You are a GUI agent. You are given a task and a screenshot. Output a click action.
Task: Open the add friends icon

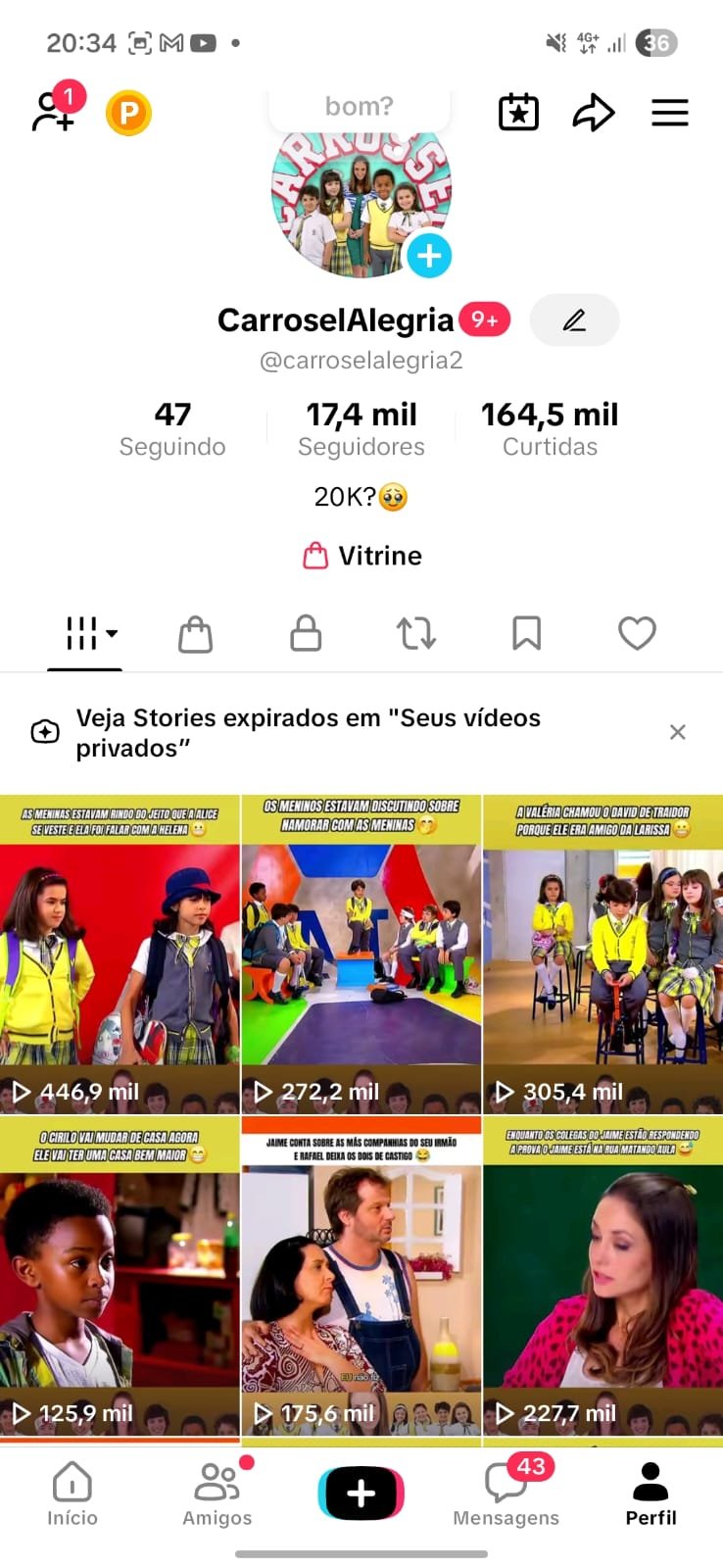(x=52, y=112)
